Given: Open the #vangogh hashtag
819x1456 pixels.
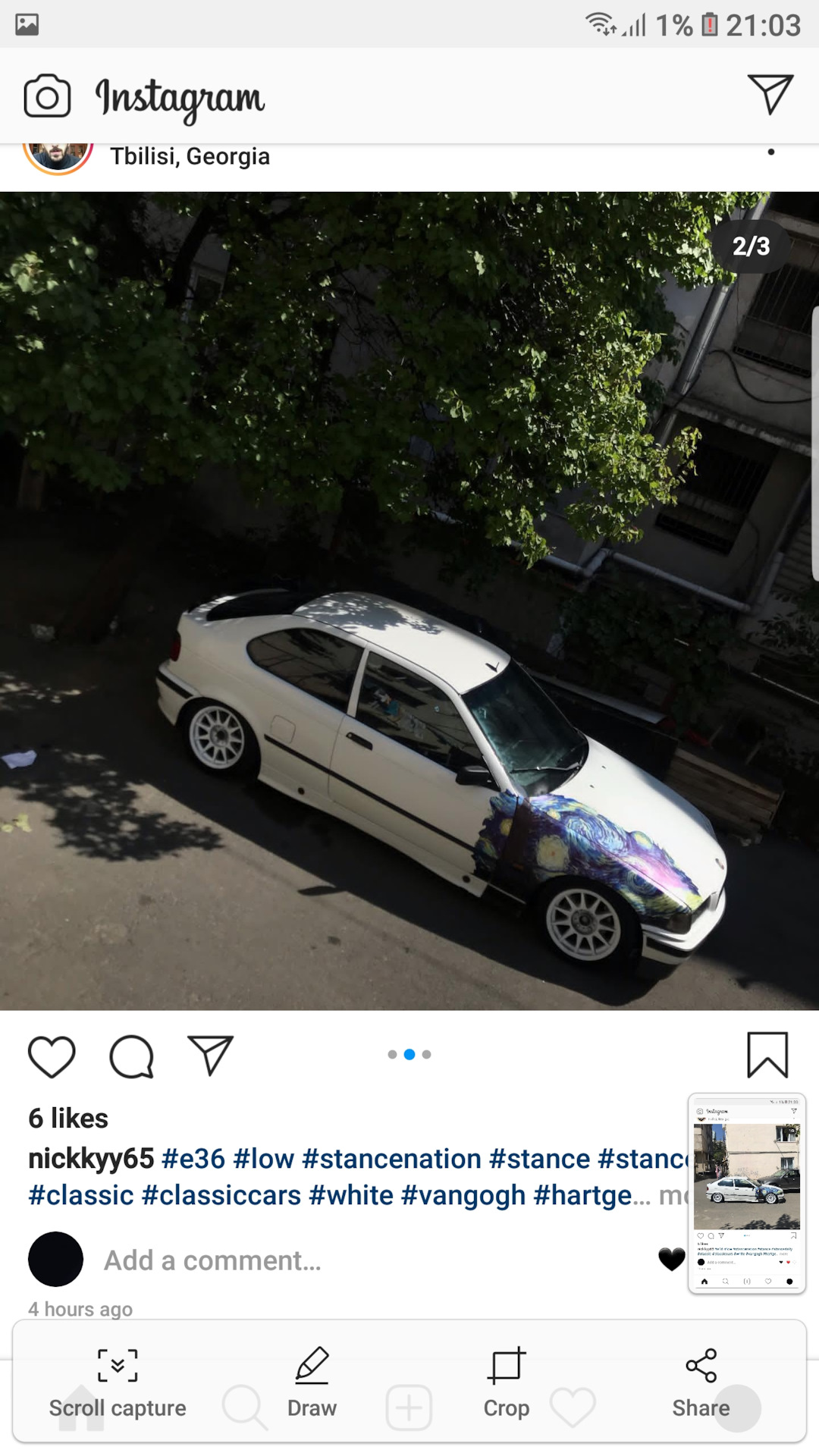Looking at the screenshot, I should tap(463, 1195).
